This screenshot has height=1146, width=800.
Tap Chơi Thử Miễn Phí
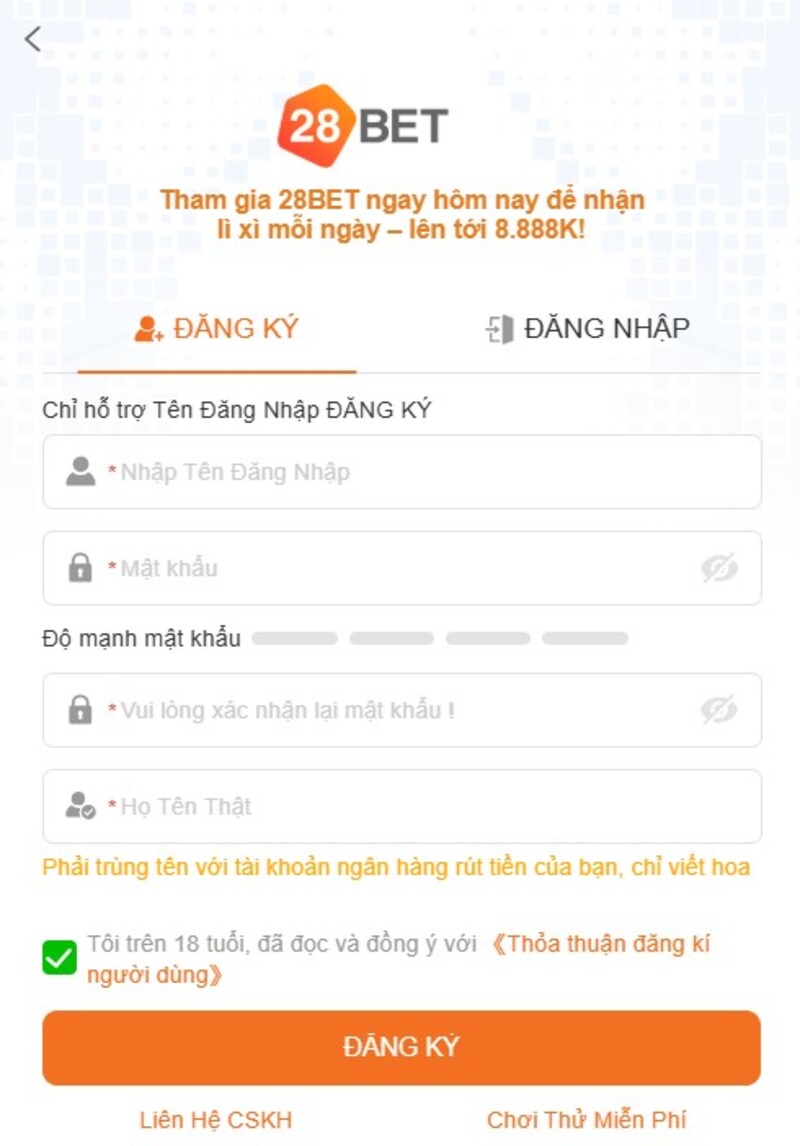(587, 1120)
